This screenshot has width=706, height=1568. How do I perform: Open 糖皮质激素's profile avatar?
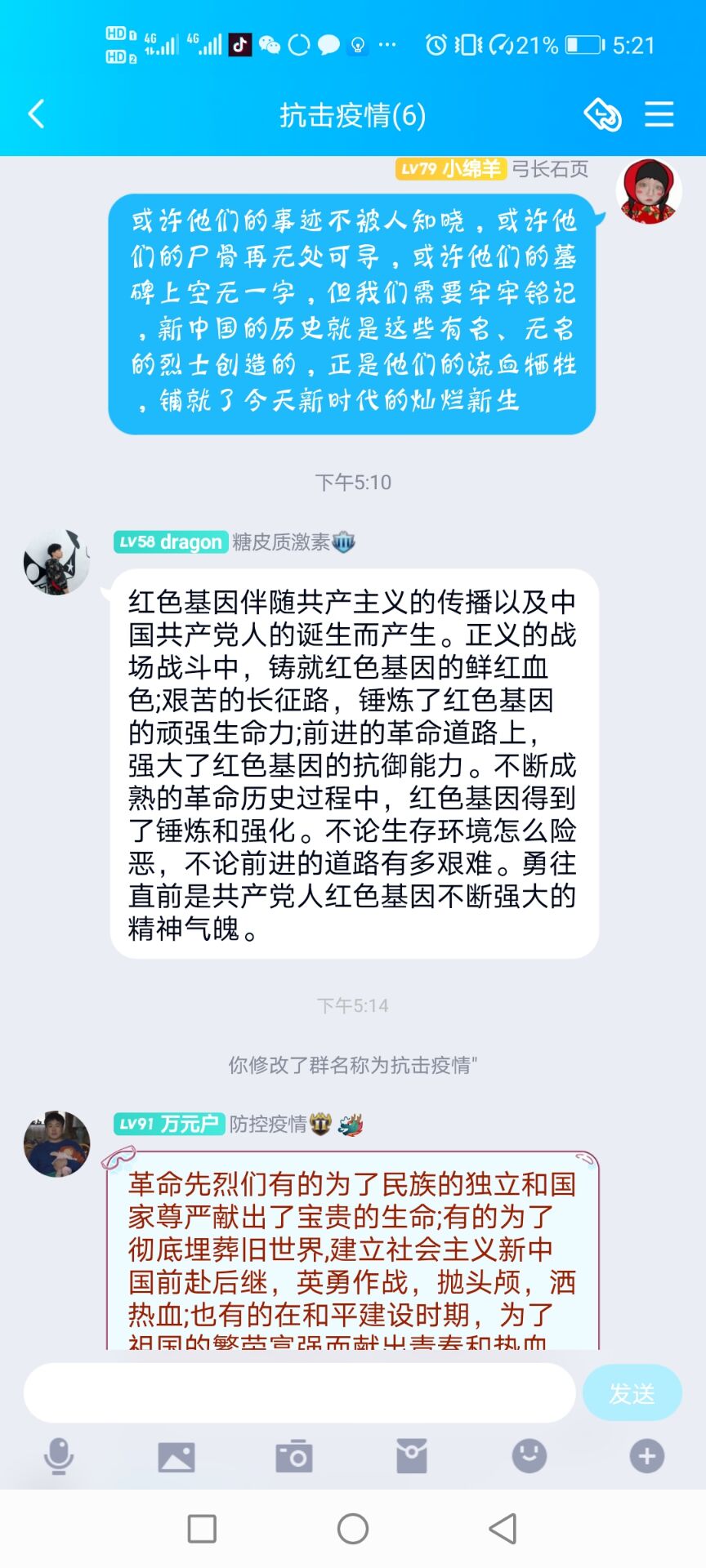[57, 562]
